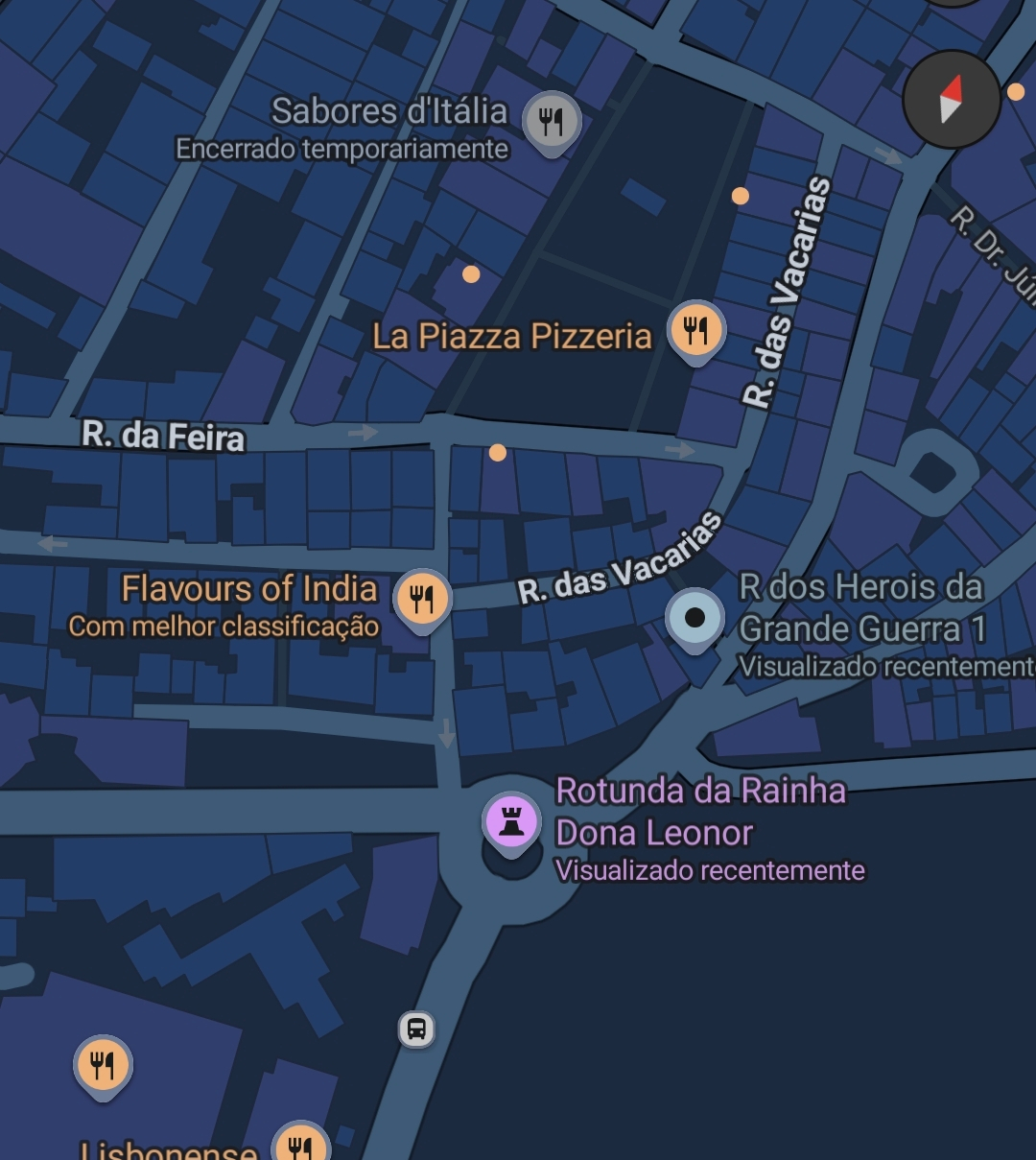Open the Lisbonense restaurant pin
The width and height of the screenshot is (1036, 1160).
(301, 1144)
